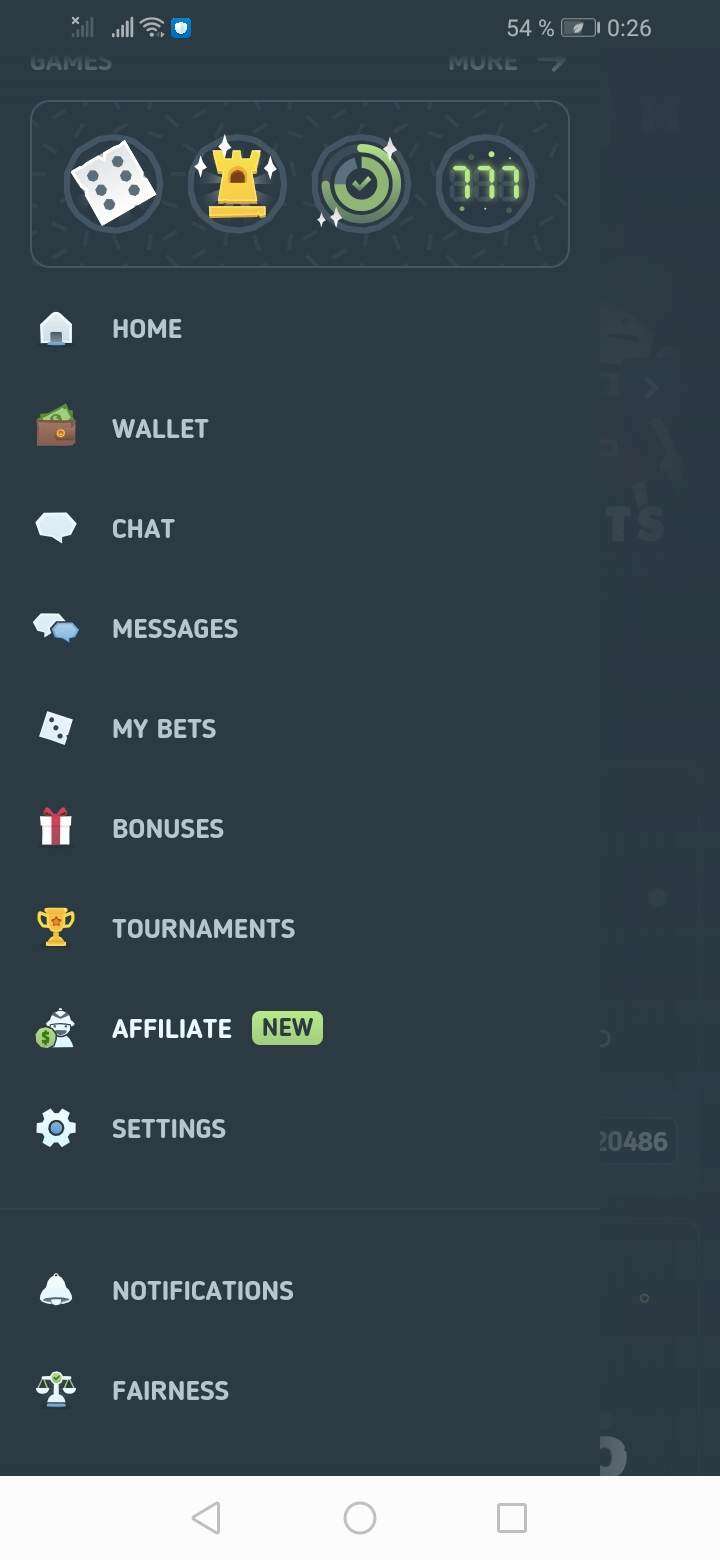Open the Wallet section
Viewport: 720px width, 1560px height.
[x=160, y=429]
